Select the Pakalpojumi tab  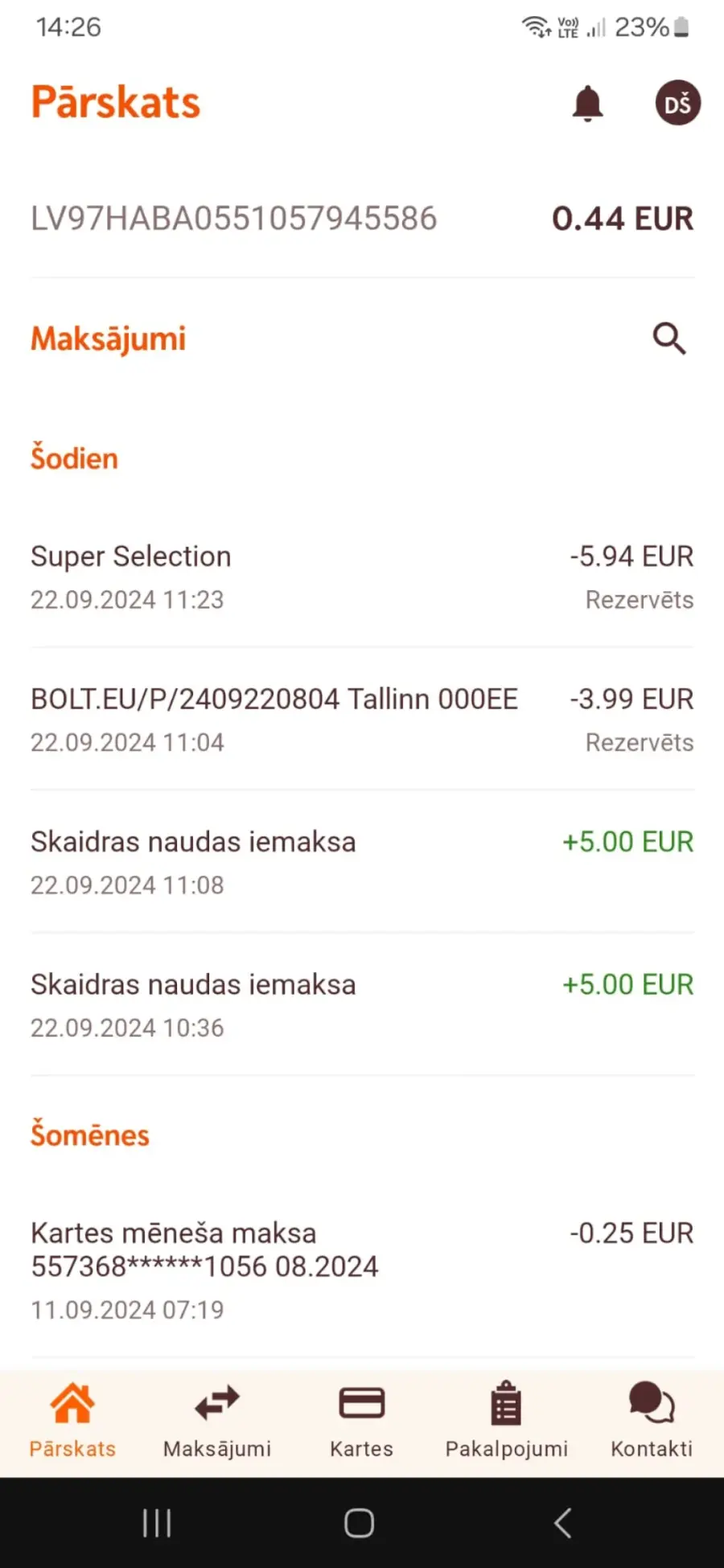coord(507,1422)
